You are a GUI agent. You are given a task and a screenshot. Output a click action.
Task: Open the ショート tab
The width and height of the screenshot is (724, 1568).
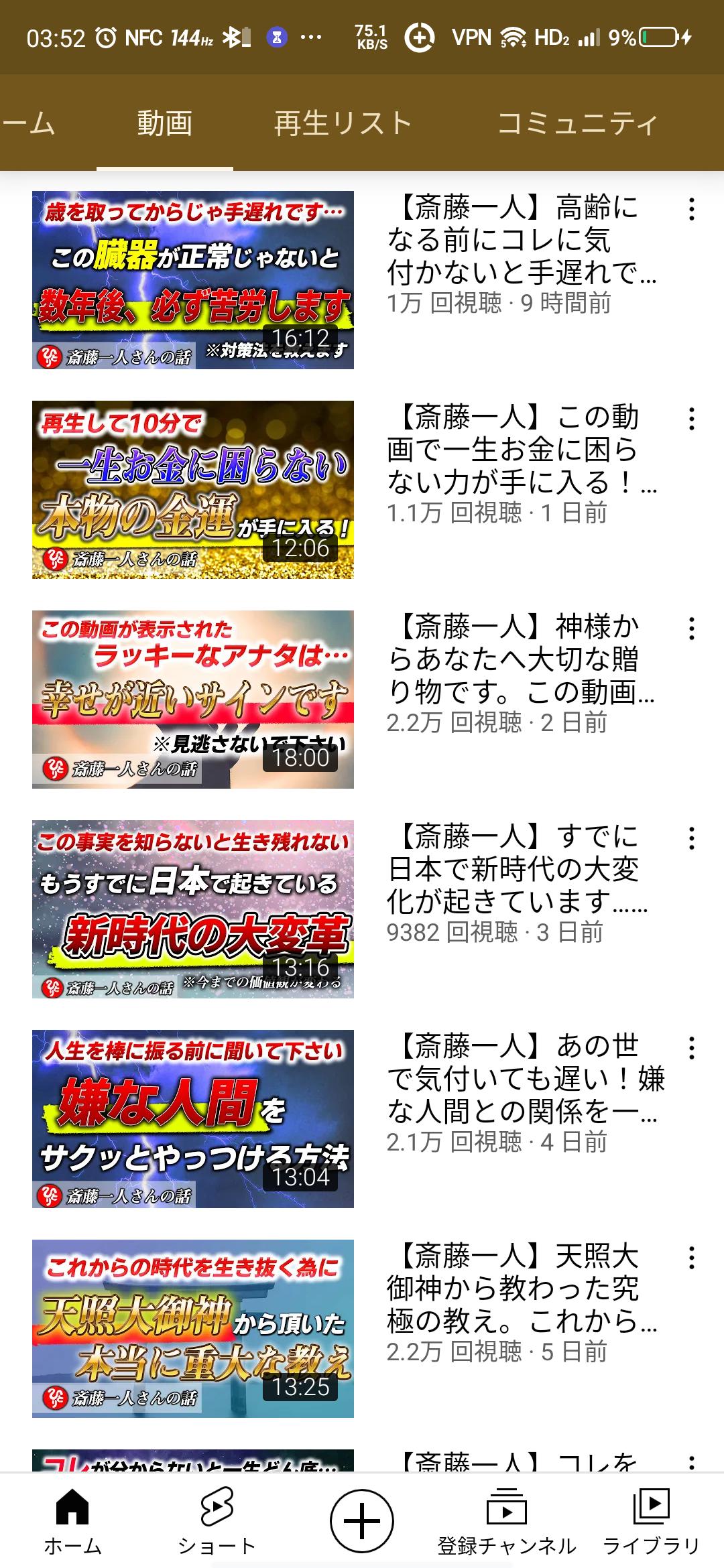217,1521
